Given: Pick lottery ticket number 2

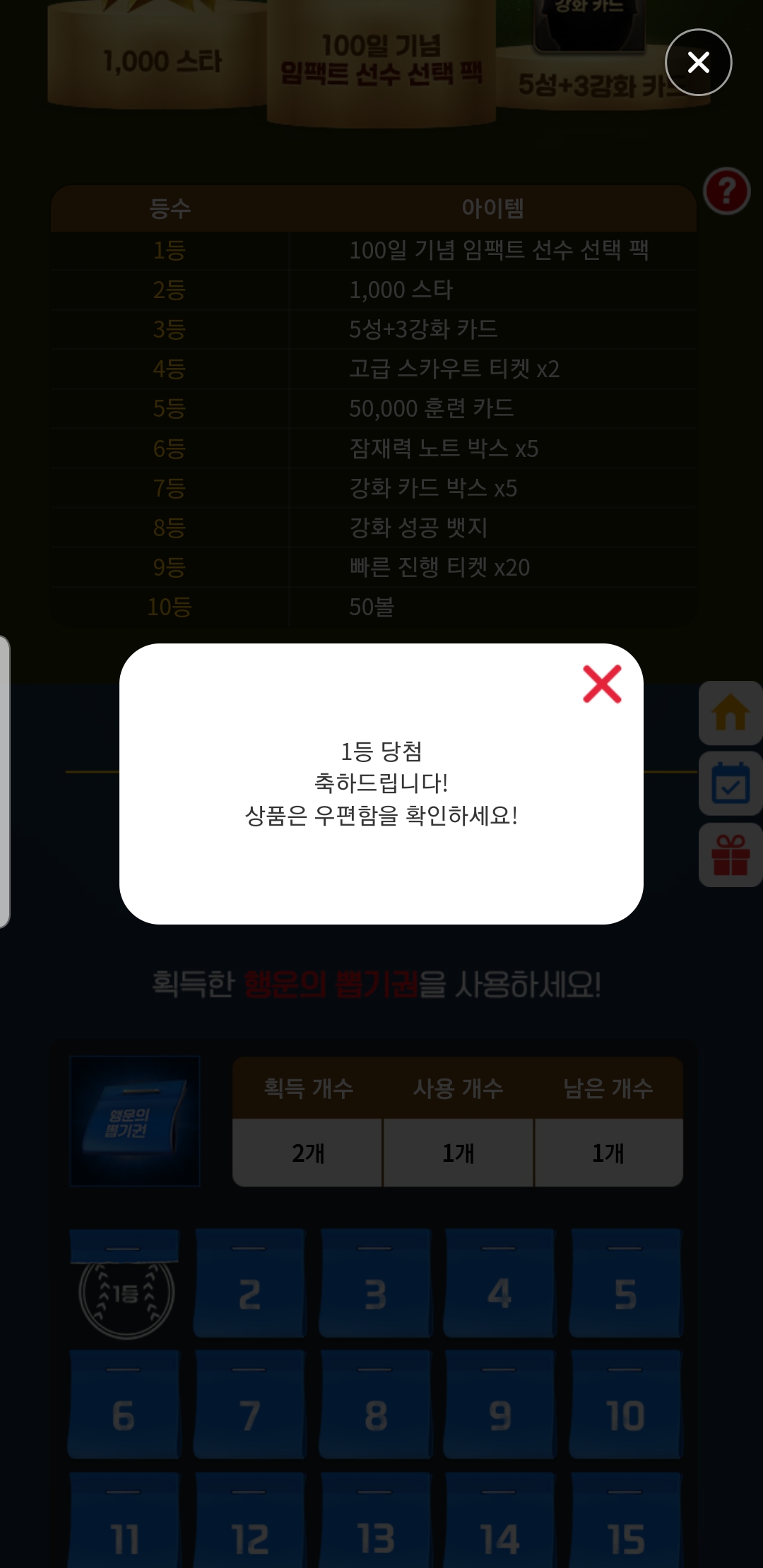Looking at the screenshot, I should pos(249,1284).
